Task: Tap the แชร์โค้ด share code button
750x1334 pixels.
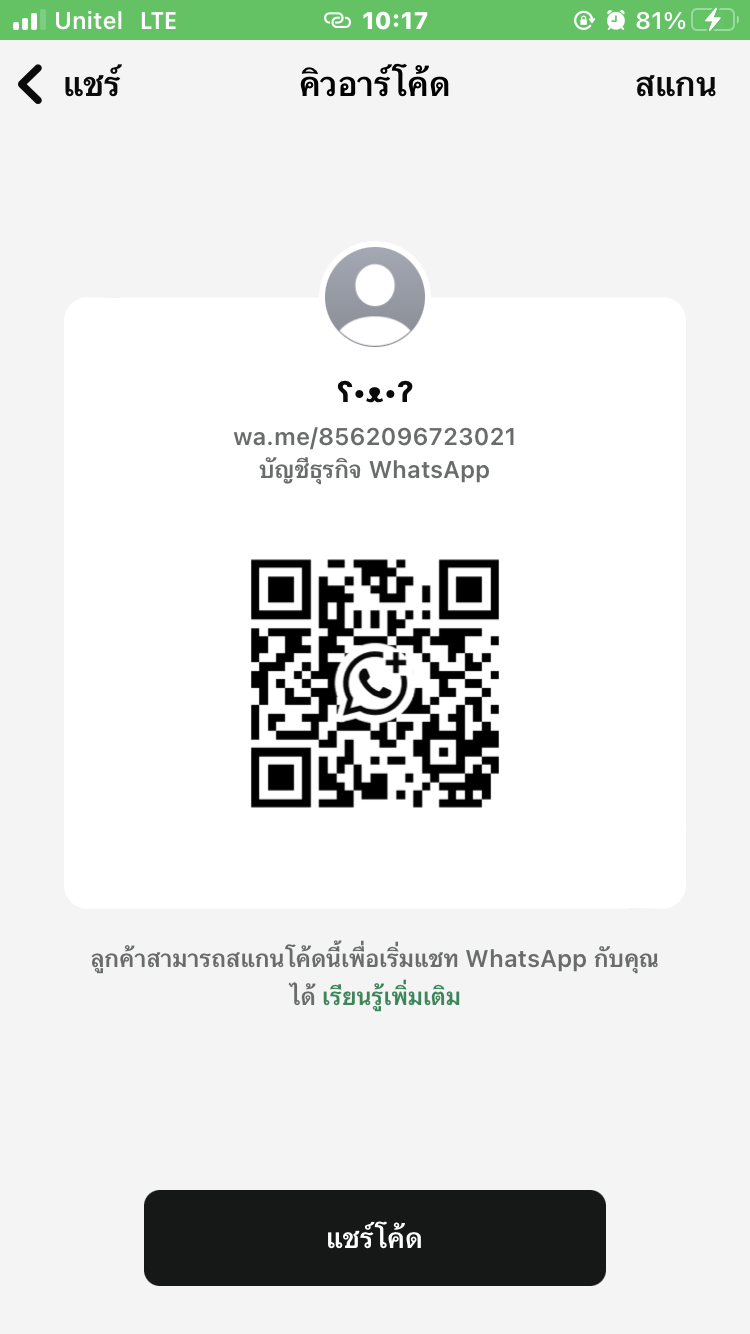Action: coord(375,1238)
